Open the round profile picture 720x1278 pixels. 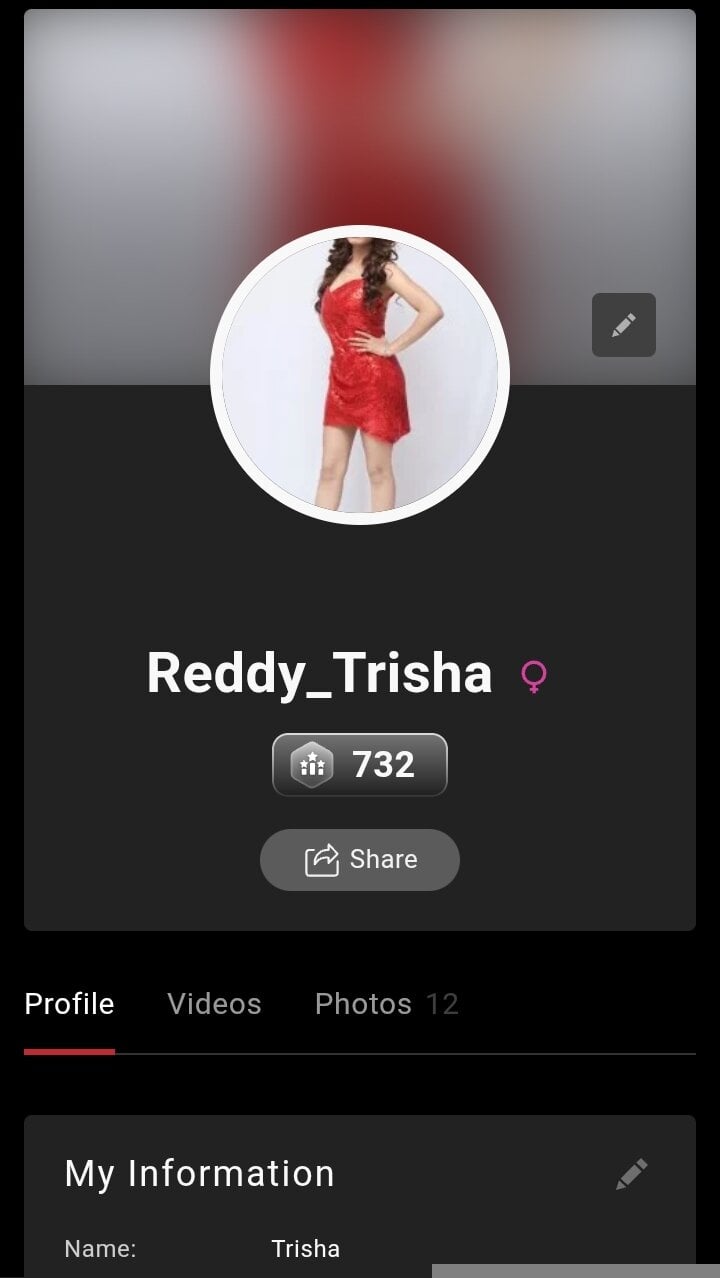[x=360, y=375]
